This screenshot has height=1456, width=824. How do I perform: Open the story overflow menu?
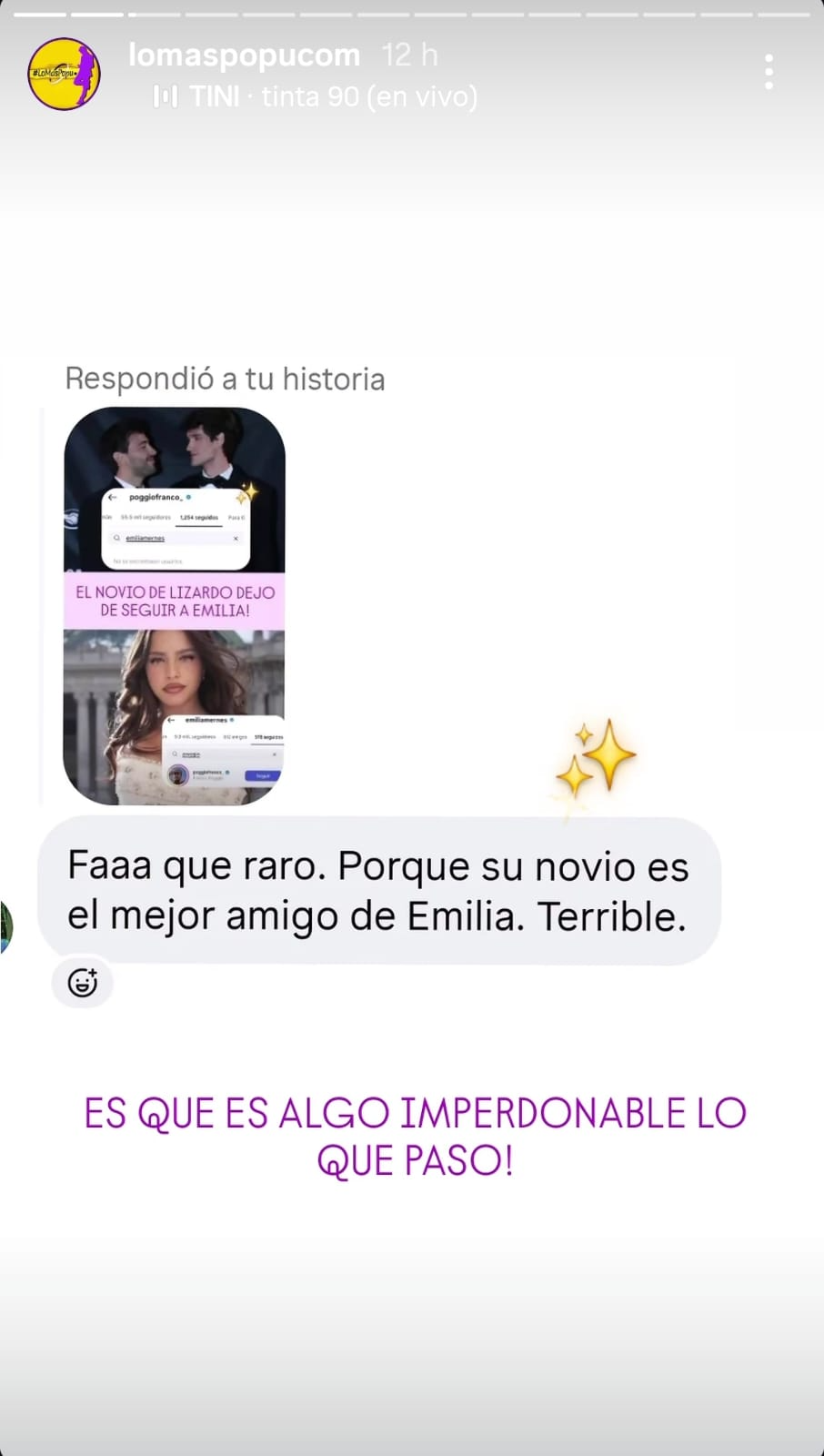tap(769, 72)
